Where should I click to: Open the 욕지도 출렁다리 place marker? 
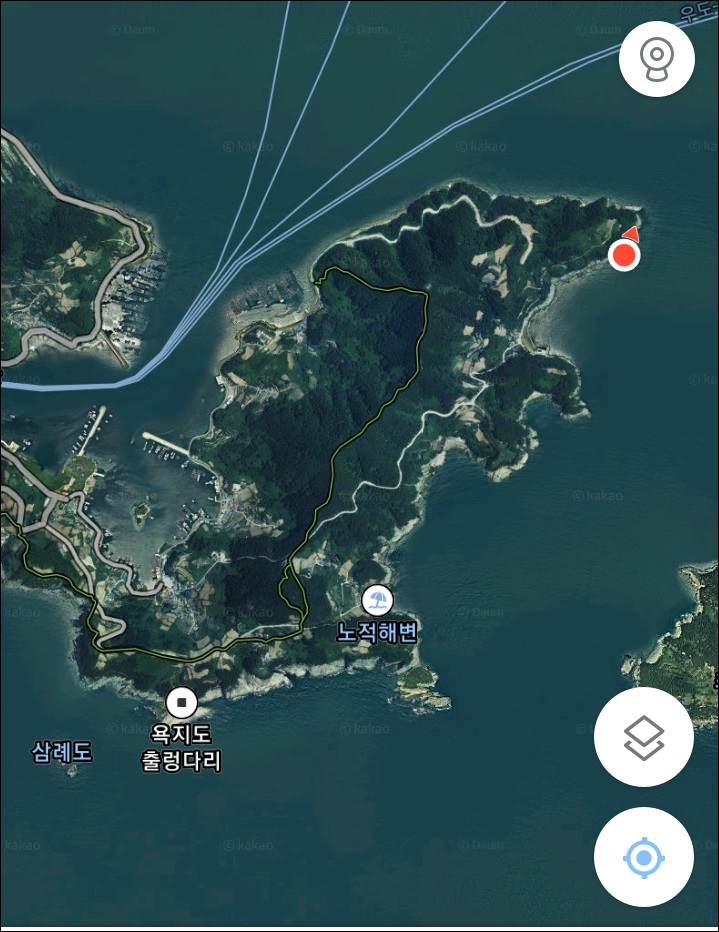[x=182, y=702]
